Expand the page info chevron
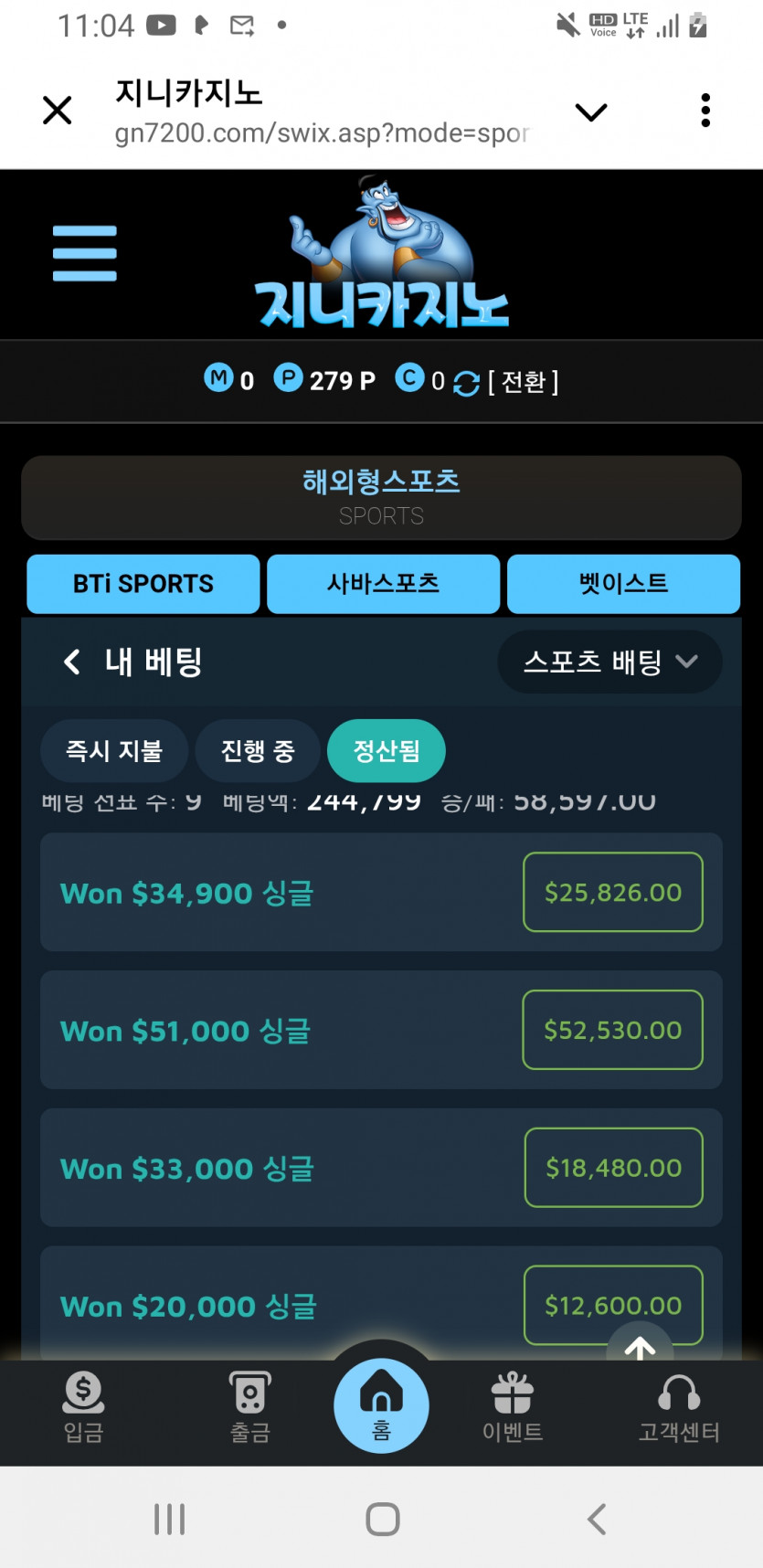Image resolution: width=763 pixels, height=1568 pixels. pyautogui.click(x=590, y=111)
